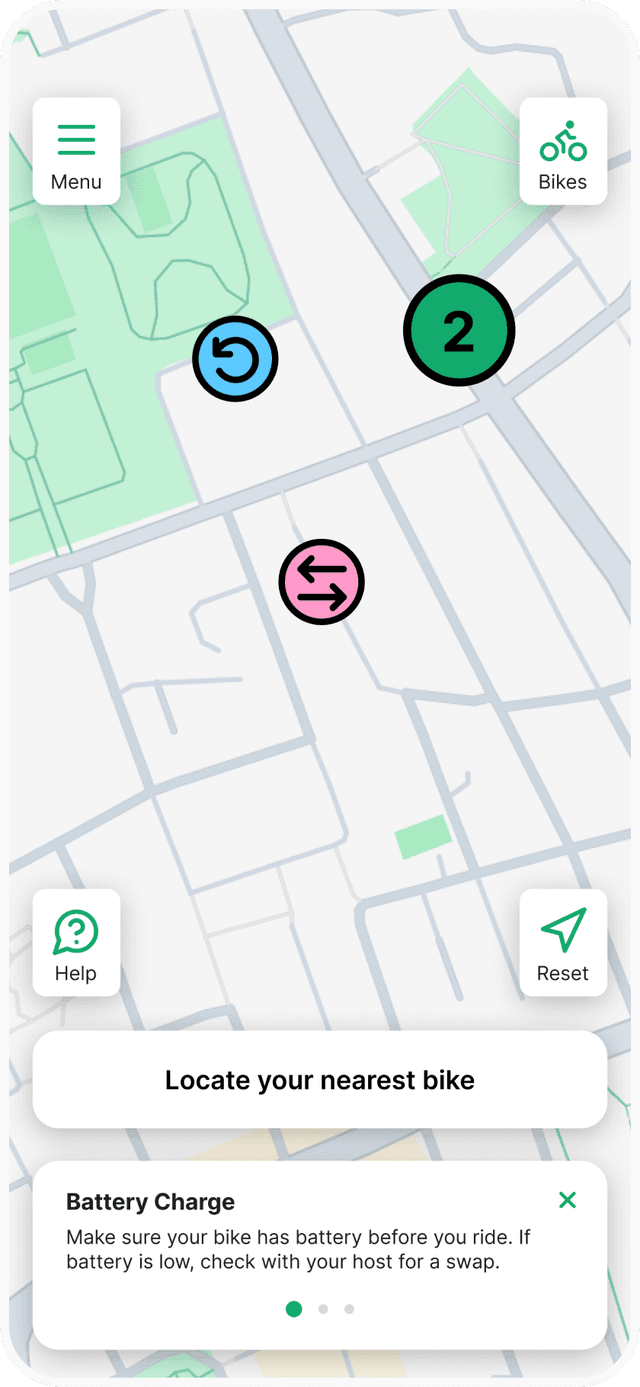Tap Locate your nearest bike
640x1387 pixels.
click(x=320, y=1080)
